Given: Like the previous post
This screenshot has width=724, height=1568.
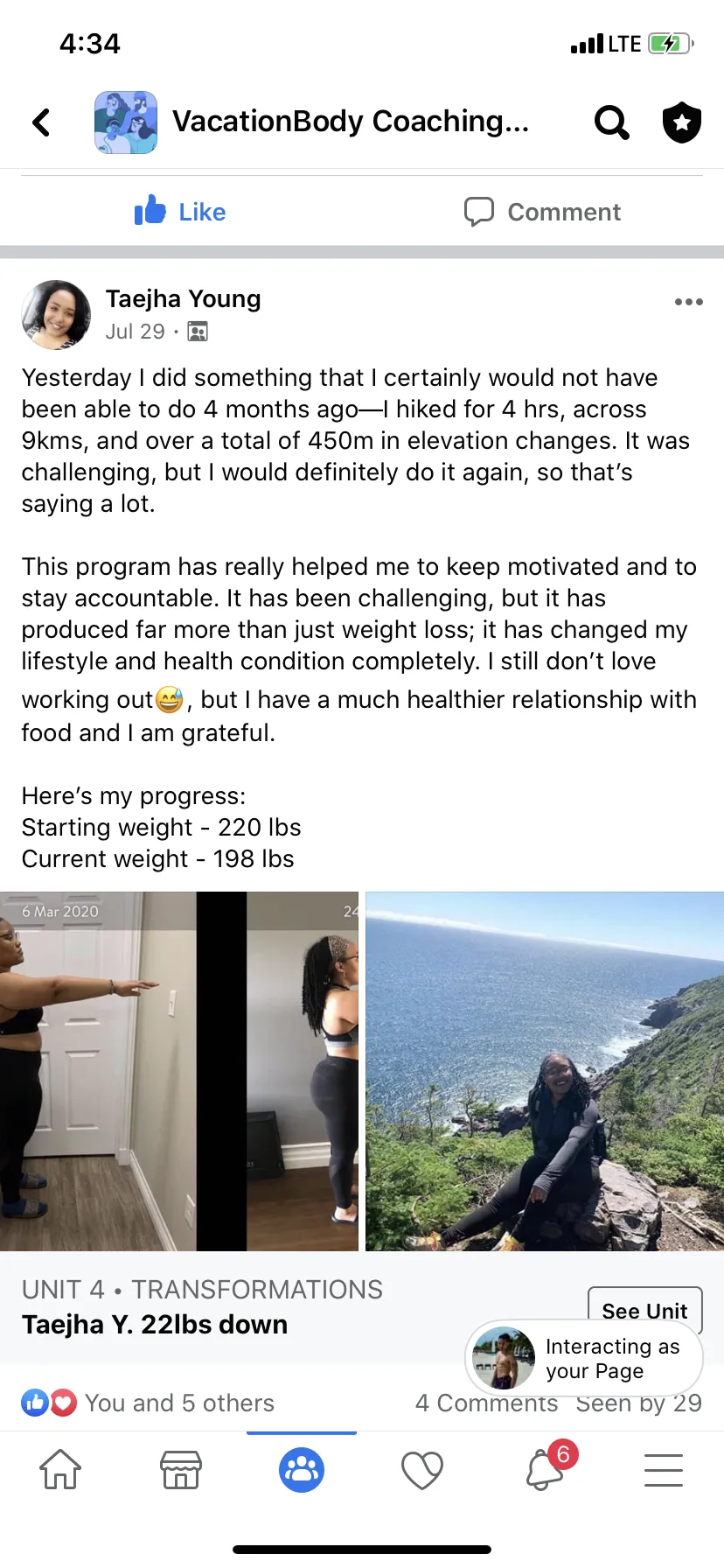Looking at the screenshot, I should click(x=180, y=212).
